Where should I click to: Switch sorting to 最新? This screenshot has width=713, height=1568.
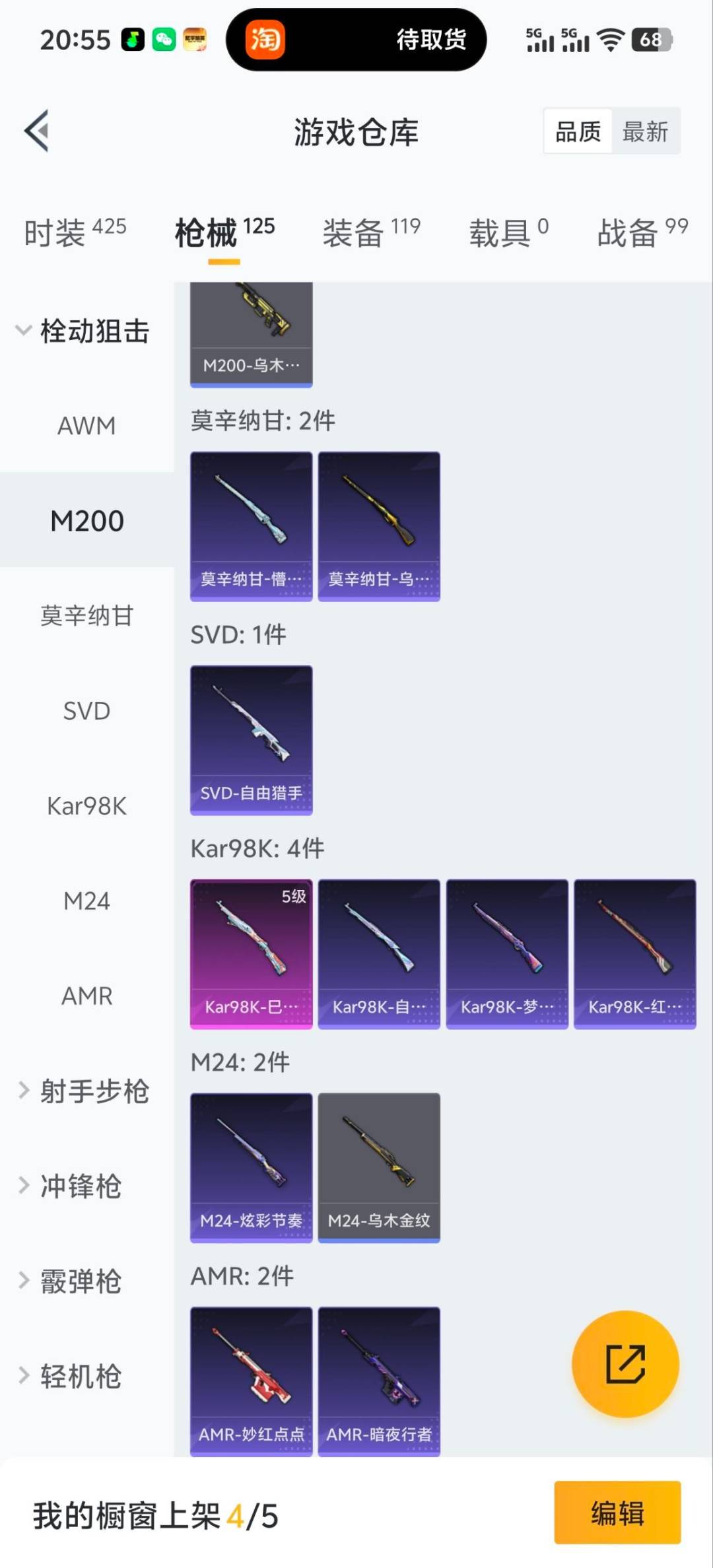pos(646,131)
